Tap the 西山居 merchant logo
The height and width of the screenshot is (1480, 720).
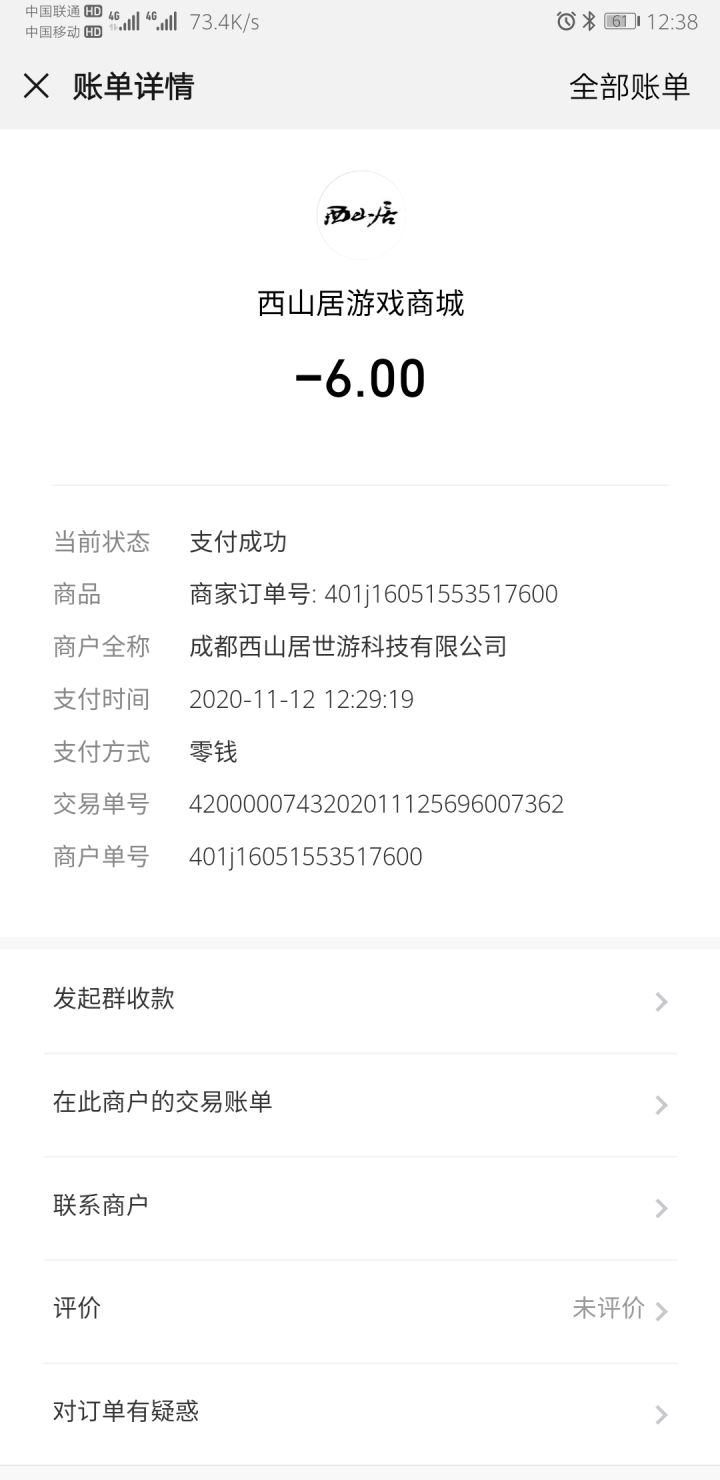pyautogui.click(x=360, y=213)
